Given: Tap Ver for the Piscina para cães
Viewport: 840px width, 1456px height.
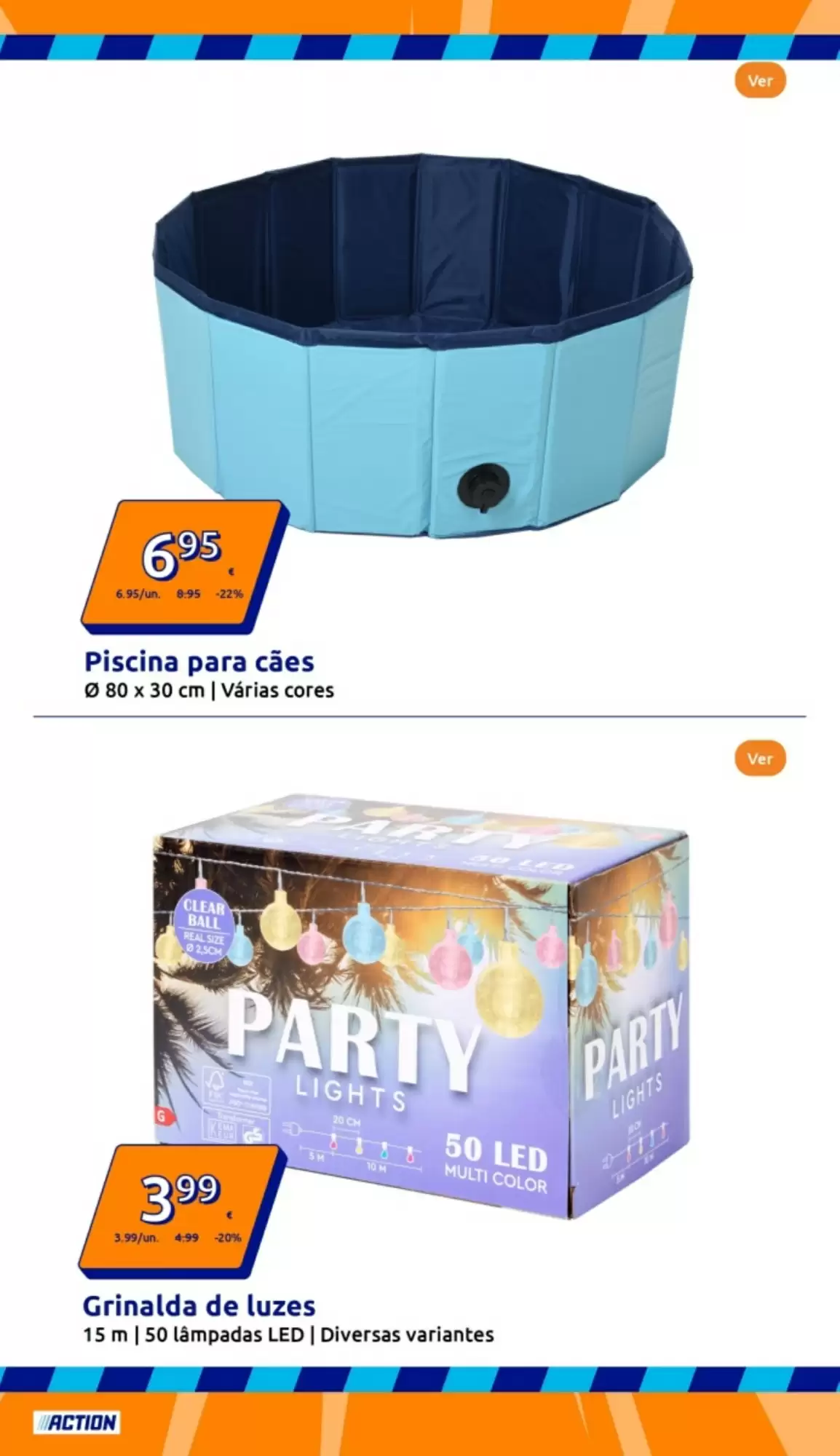Looking at the screenshot, I should point(759,81).
